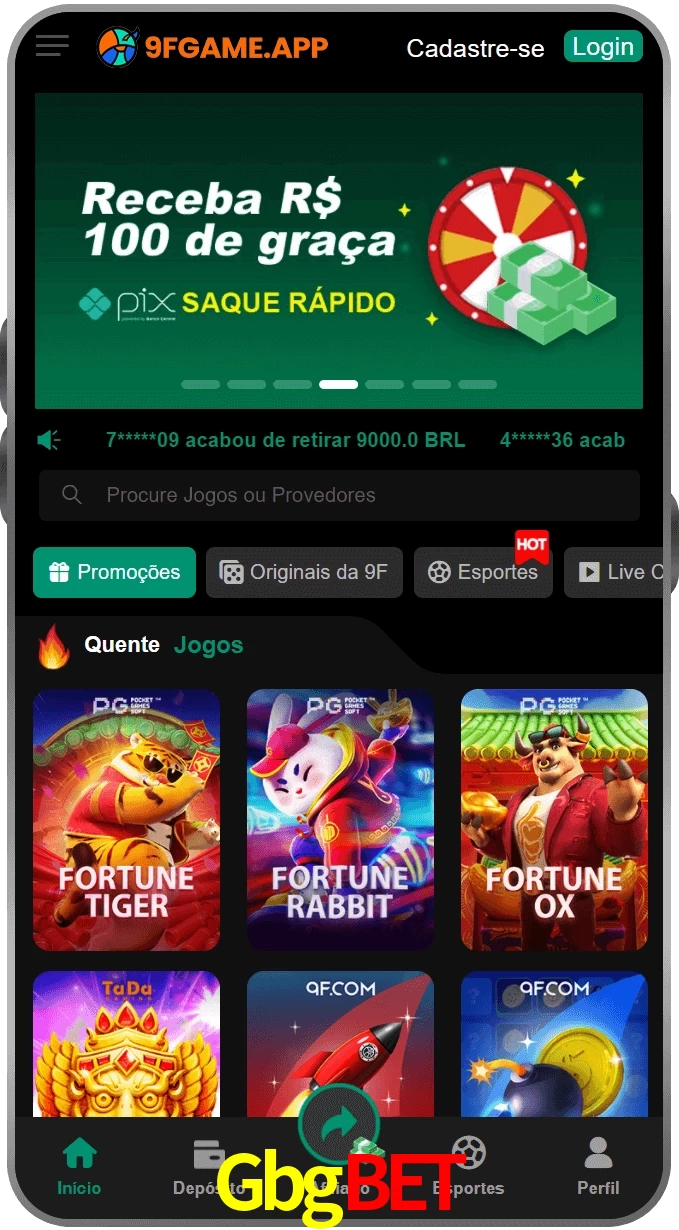Open the hamburger menu
This screenshot has width=679, height=1230.
click(52, 45)
